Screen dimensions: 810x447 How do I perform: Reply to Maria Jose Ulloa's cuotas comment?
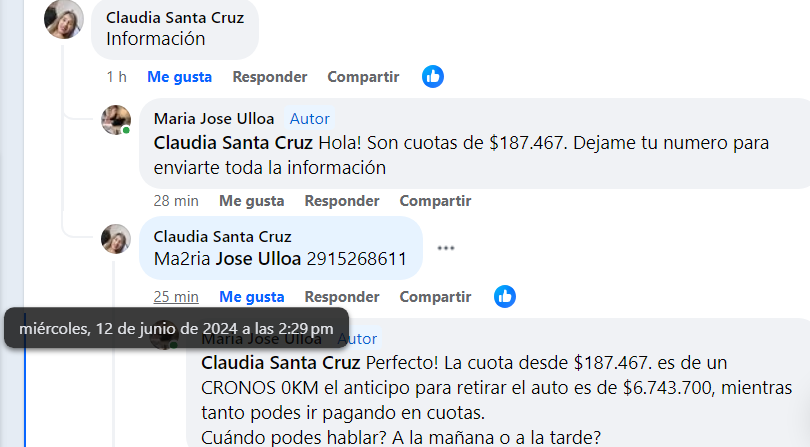[342, 200]
